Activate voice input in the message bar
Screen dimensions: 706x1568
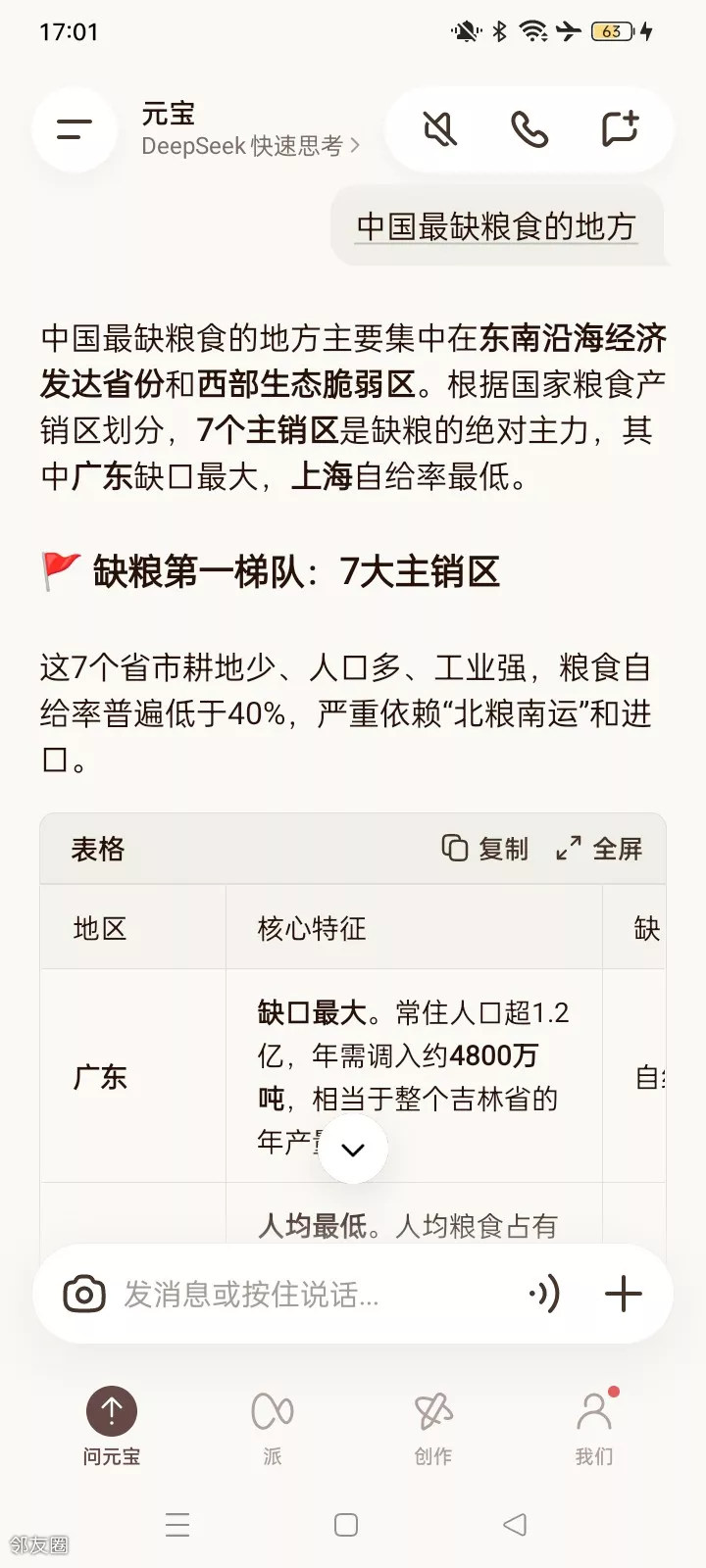pos(544,1295)
